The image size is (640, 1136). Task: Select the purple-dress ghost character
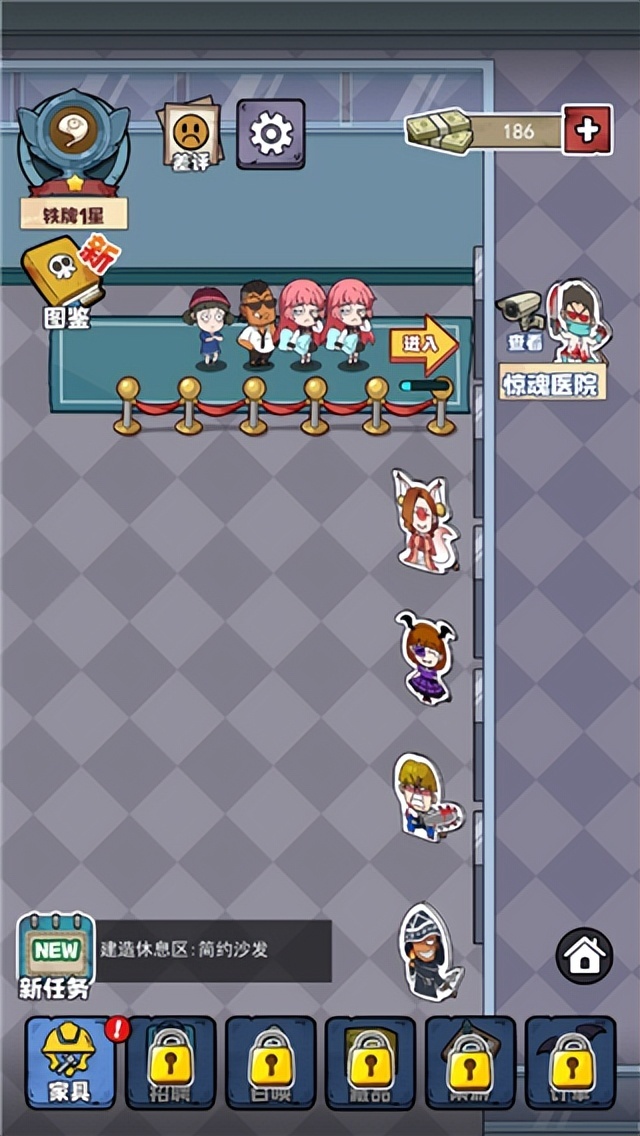click(424, 657)
